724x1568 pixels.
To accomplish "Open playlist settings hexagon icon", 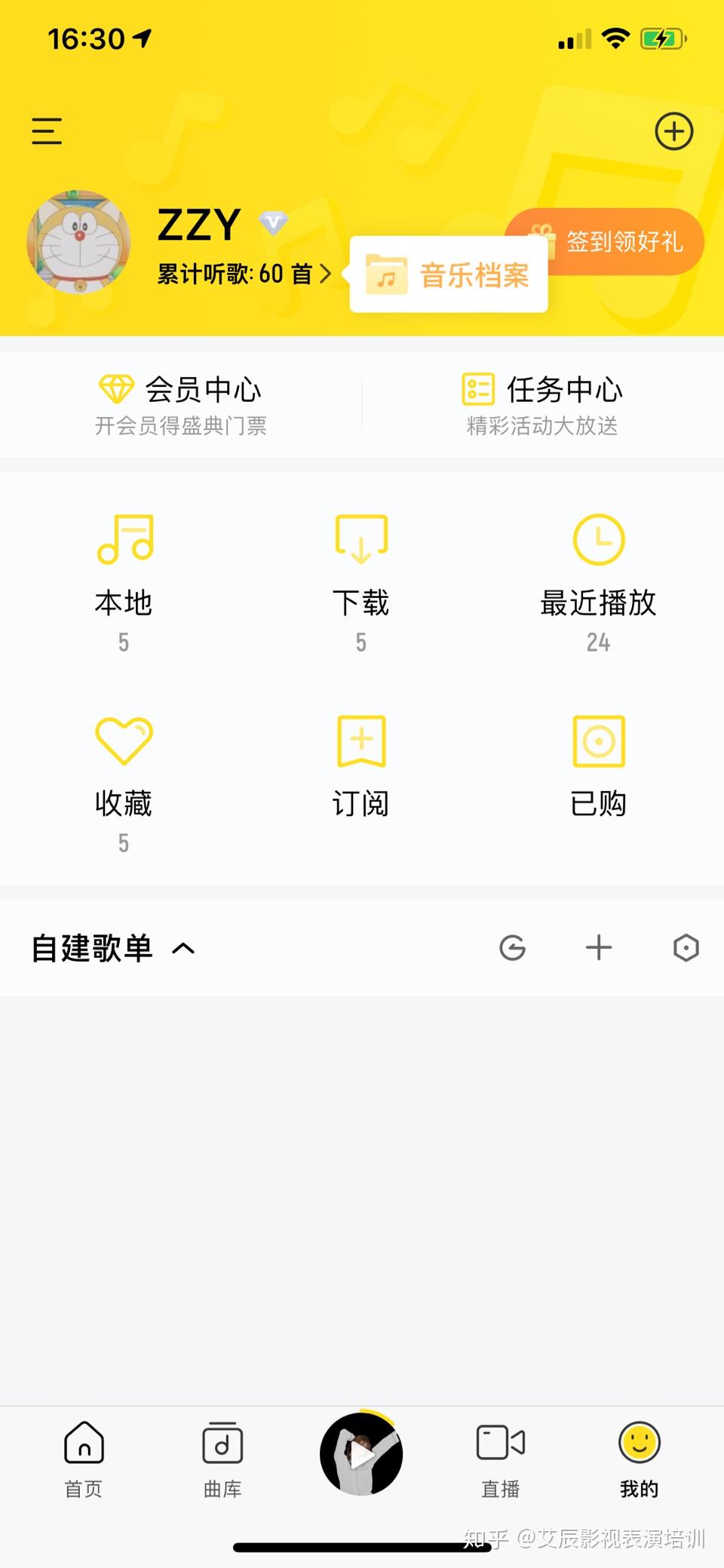I will tap(686, 948).
